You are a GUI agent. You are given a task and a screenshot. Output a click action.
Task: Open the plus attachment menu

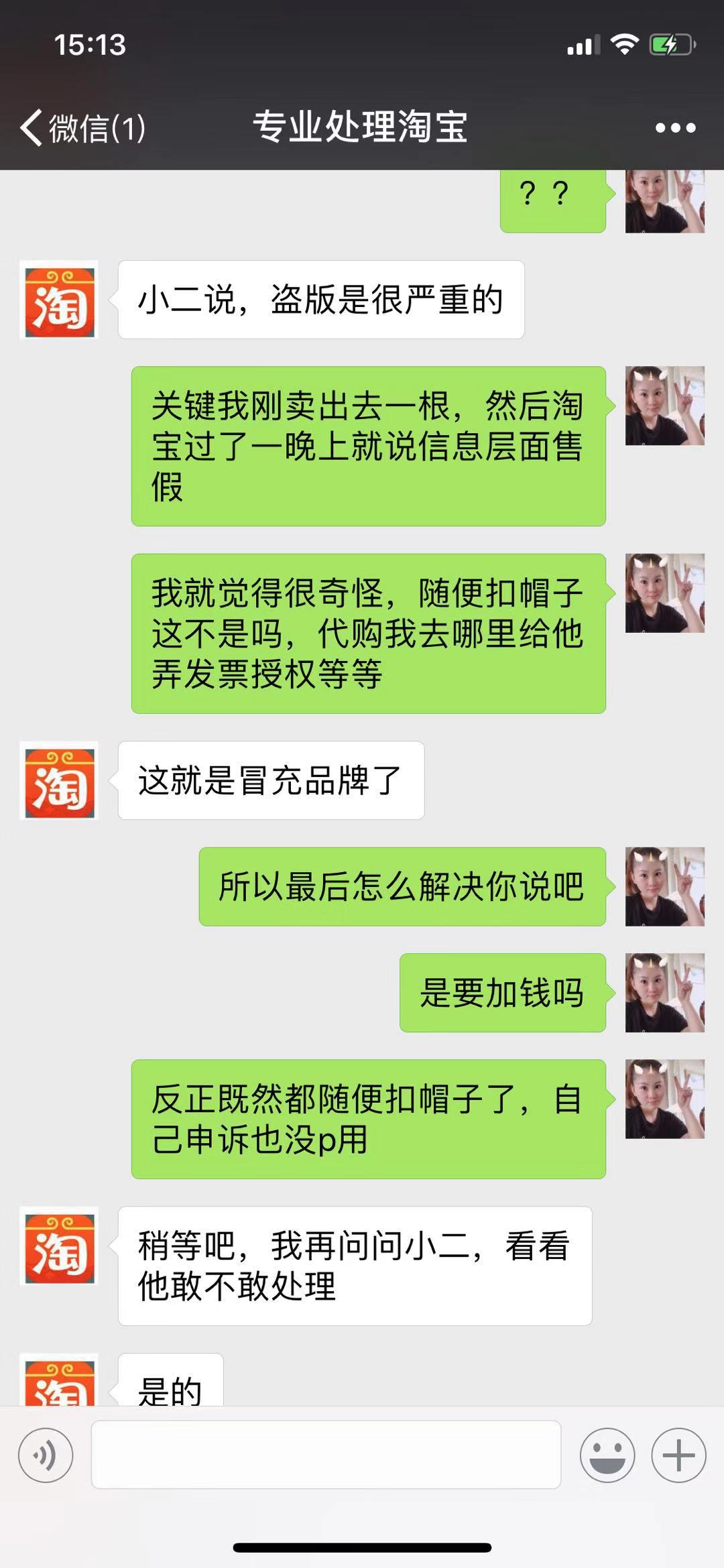point(678,1455)
